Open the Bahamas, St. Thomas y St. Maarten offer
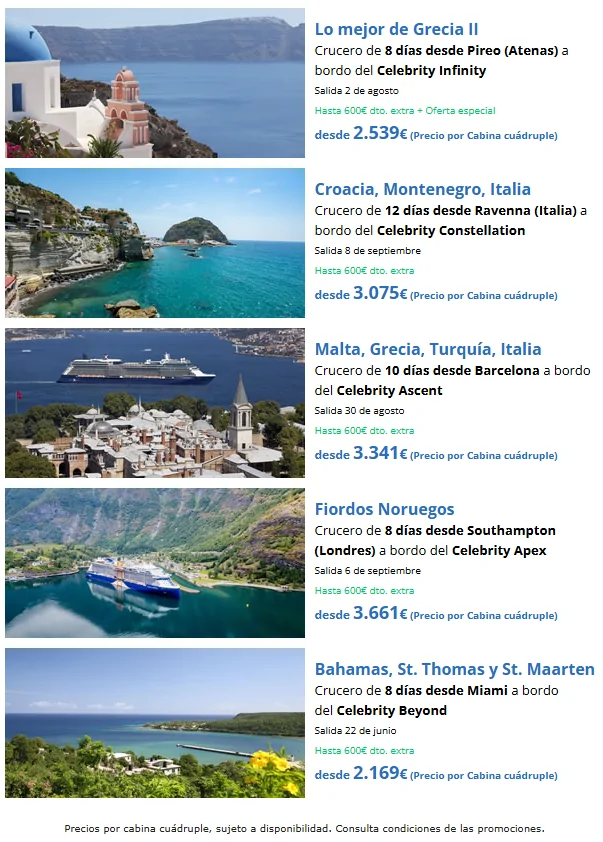The height and width of the screenshot is (842, 603). (454, 669)
